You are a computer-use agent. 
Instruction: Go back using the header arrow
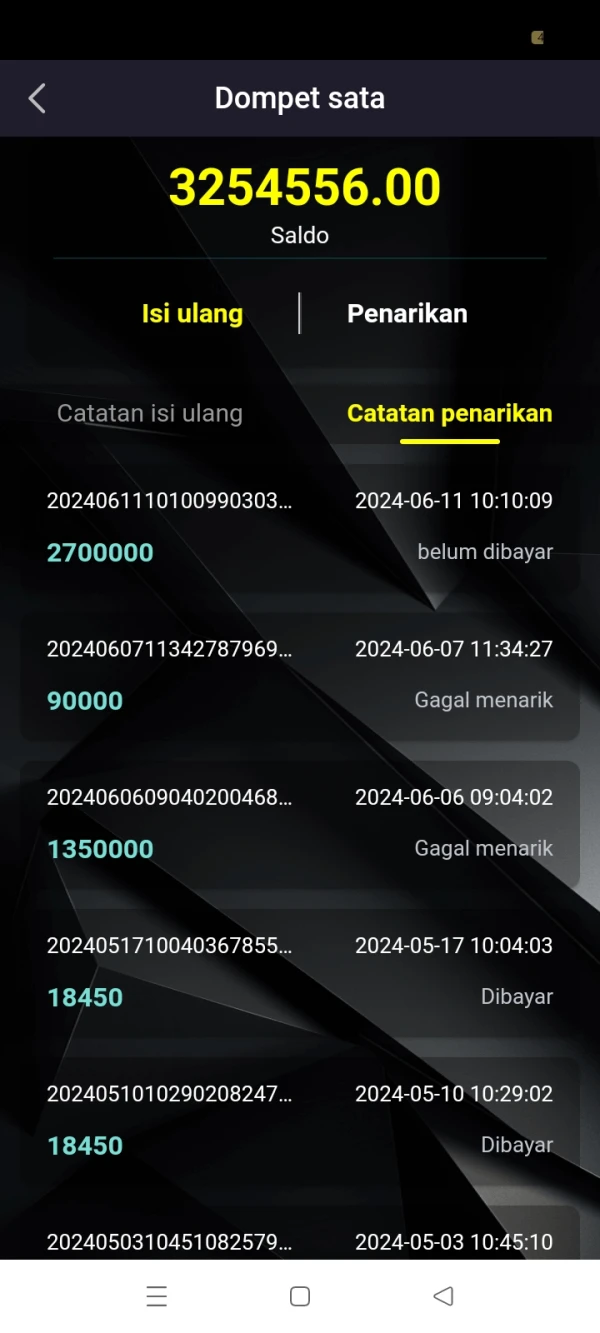(x=37, y=98)
